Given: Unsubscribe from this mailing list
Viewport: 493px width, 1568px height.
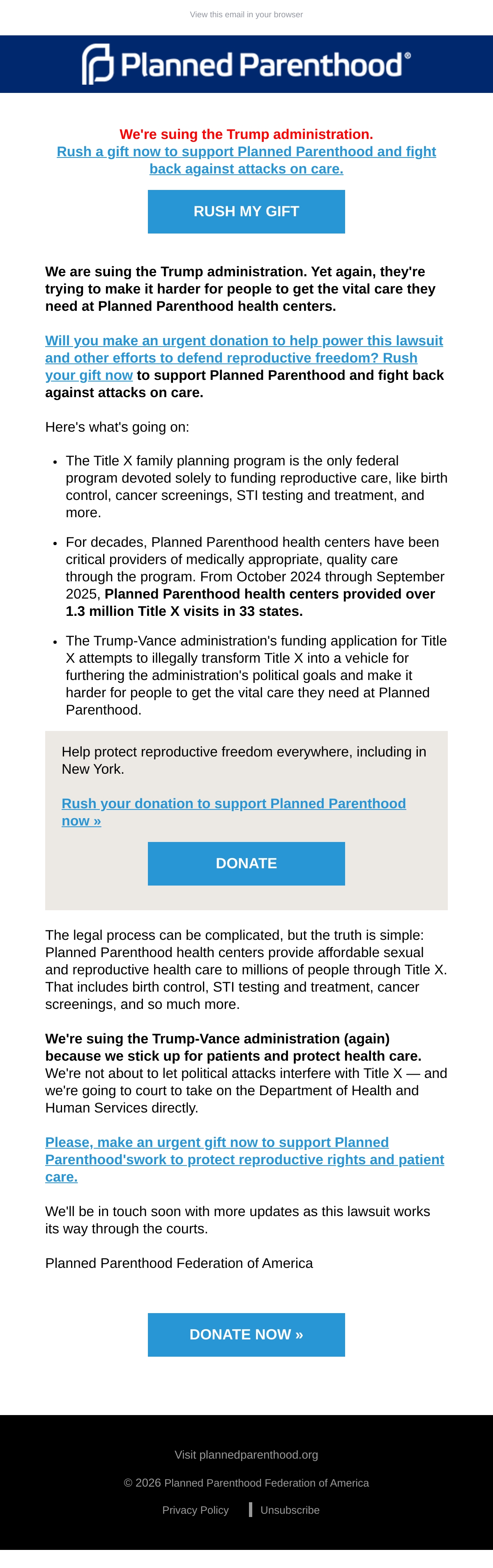Looking at the screenshot, I should tap(290, 1510).
